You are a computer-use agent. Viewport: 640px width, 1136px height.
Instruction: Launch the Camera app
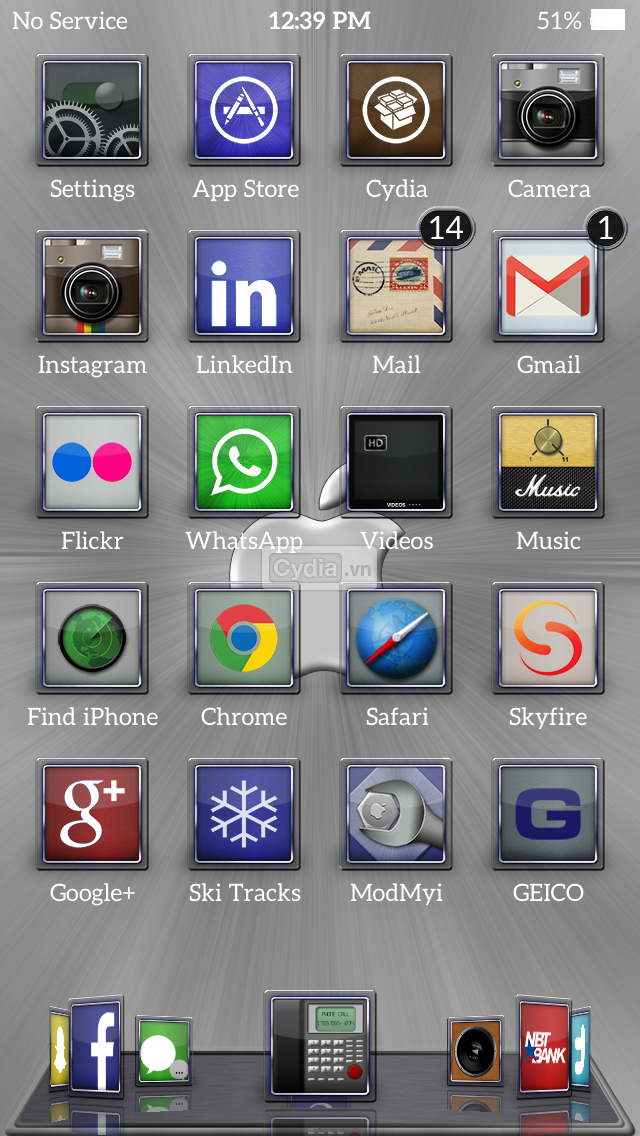548,111
